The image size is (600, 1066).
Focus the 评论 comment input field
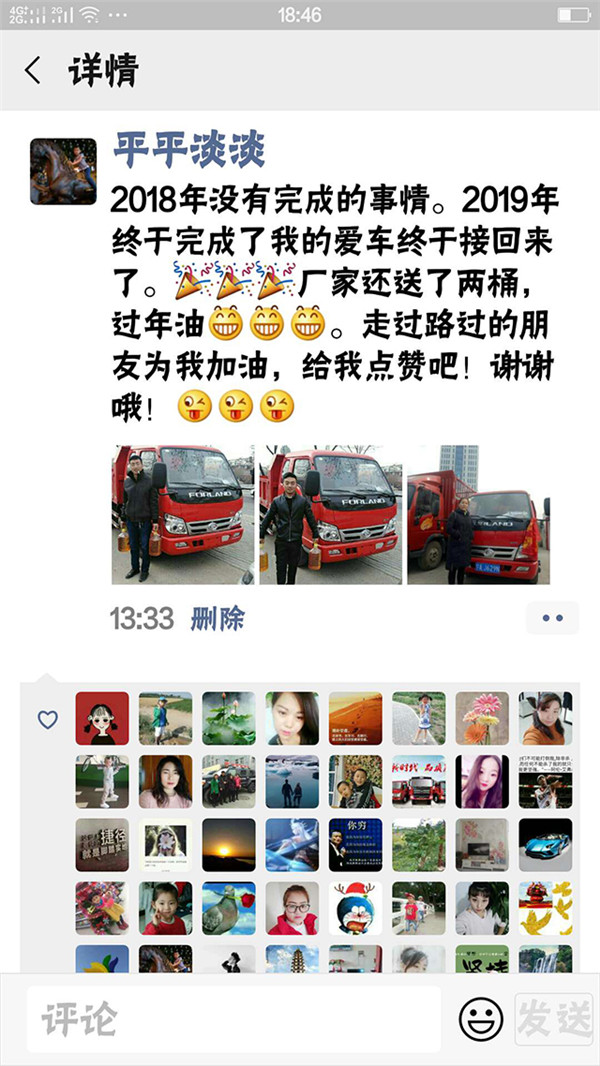tap(232, 1019)
